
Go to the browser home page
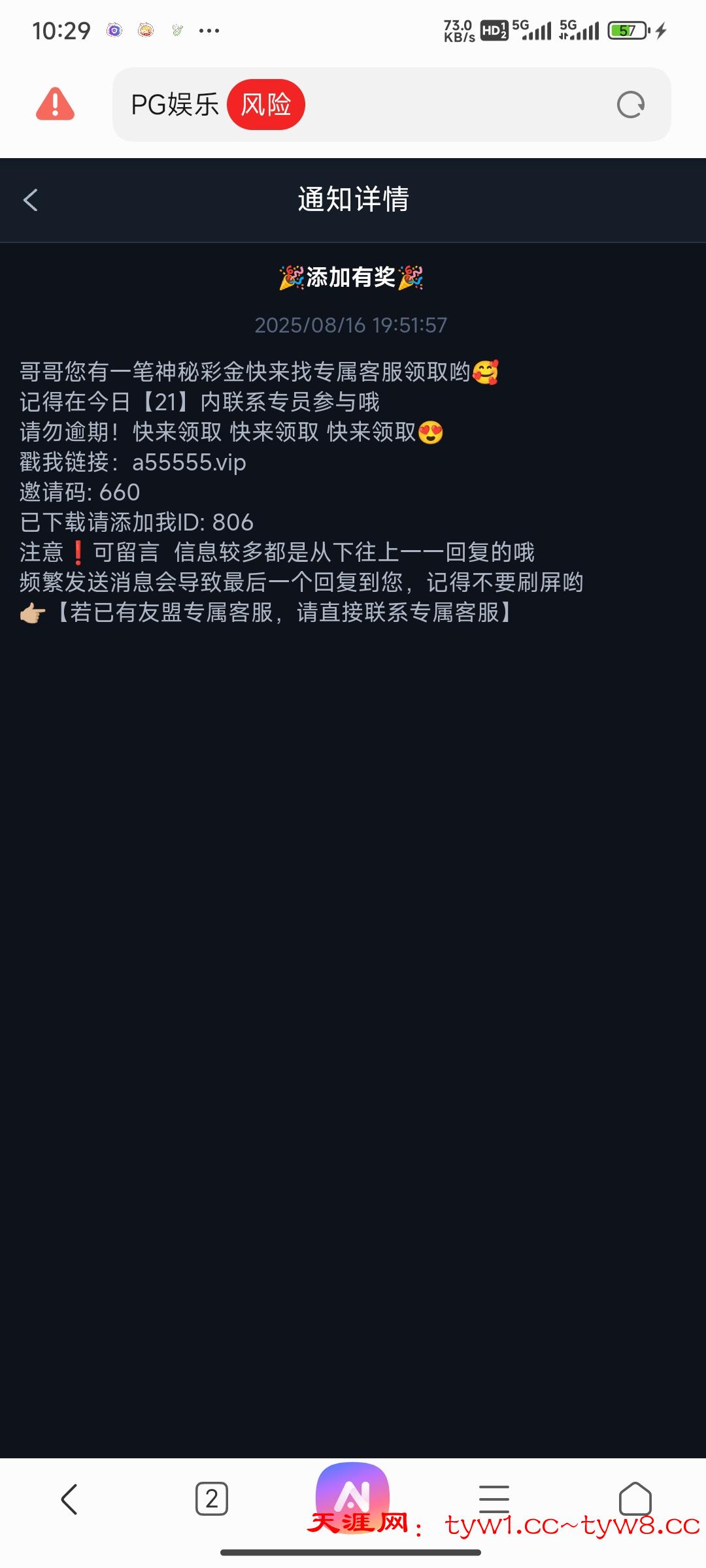[x=635, y=1499]
